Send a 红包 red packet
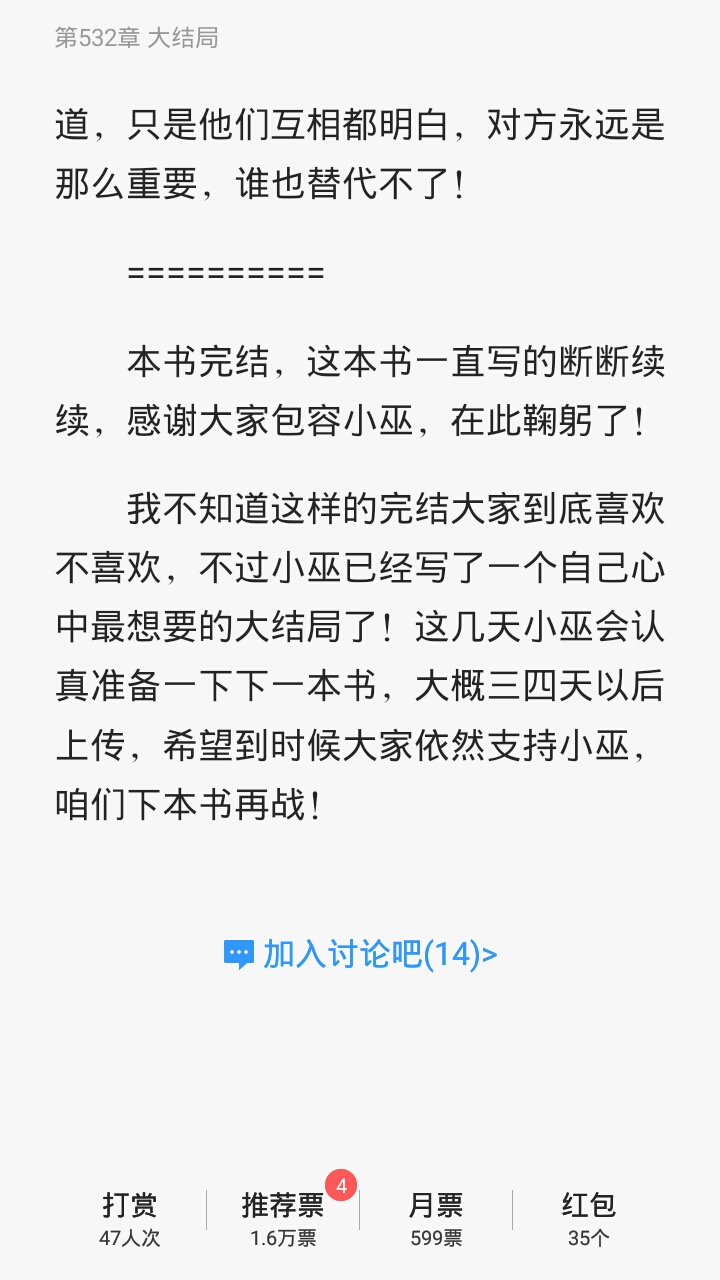The image size is (720, 1280). [589, 1218]
